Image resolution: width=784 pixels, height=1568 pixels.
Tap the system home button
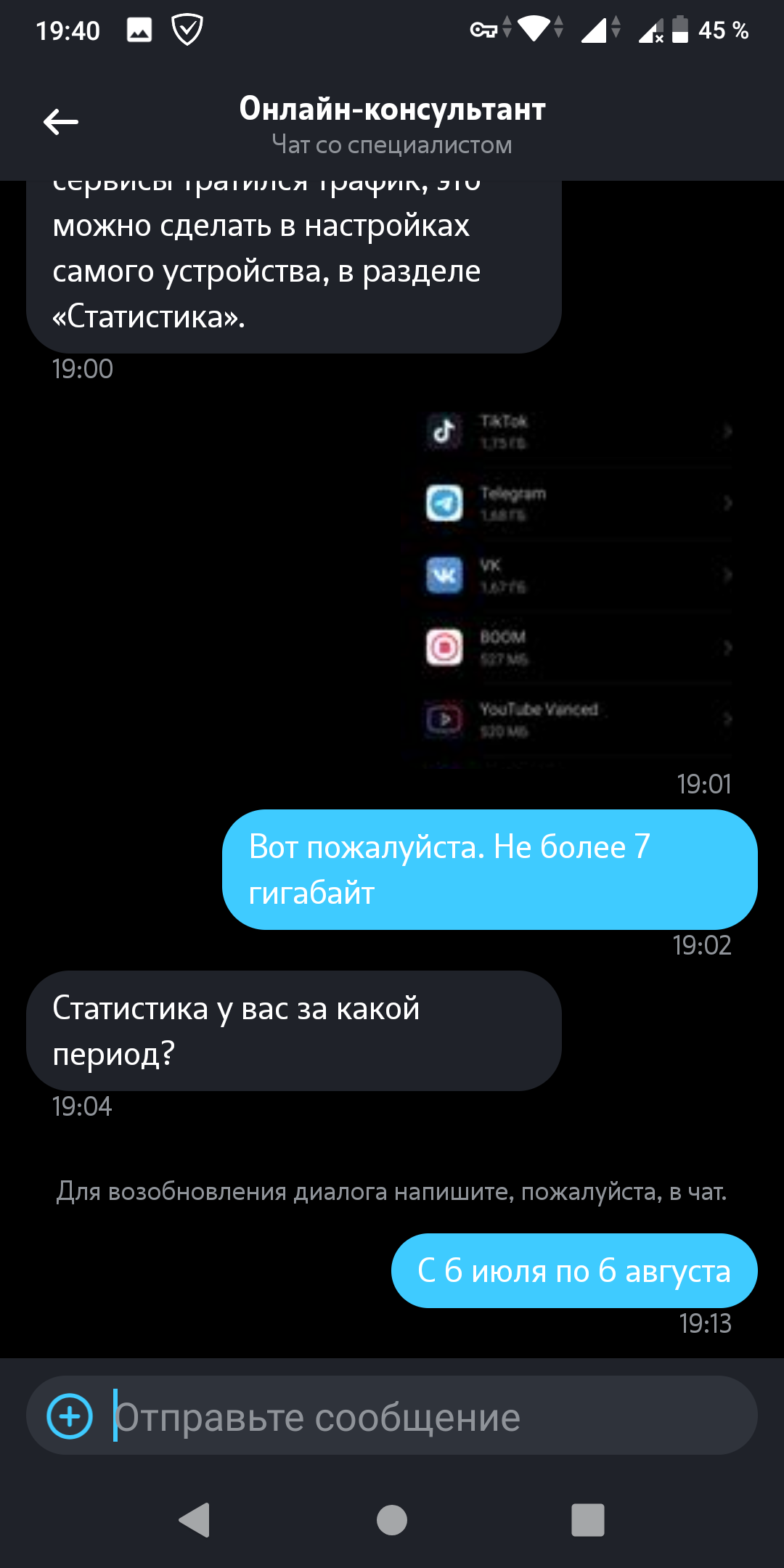392,1520
